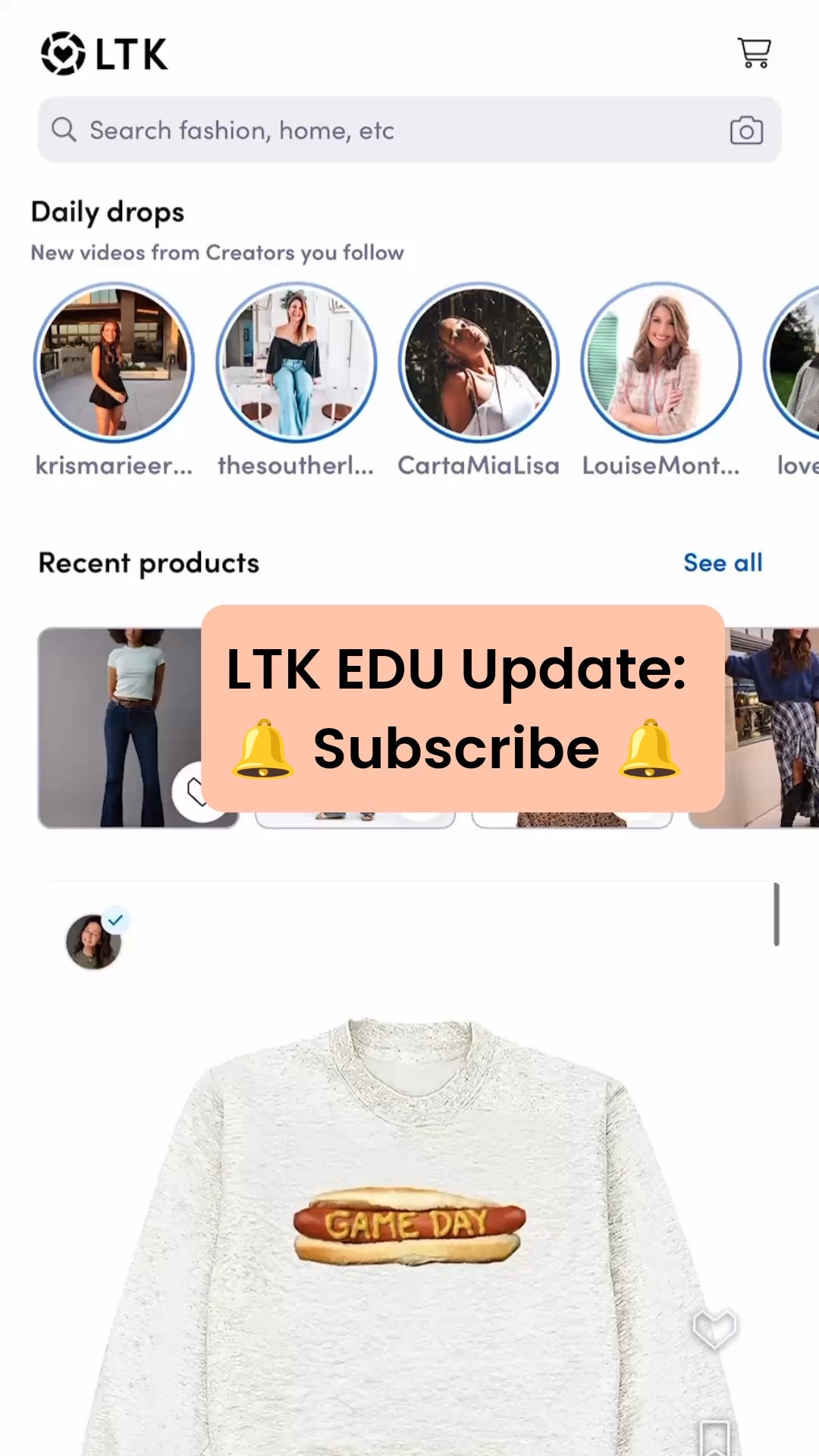Open the creator profile photo above the sweatshirt

click(94, 943)
